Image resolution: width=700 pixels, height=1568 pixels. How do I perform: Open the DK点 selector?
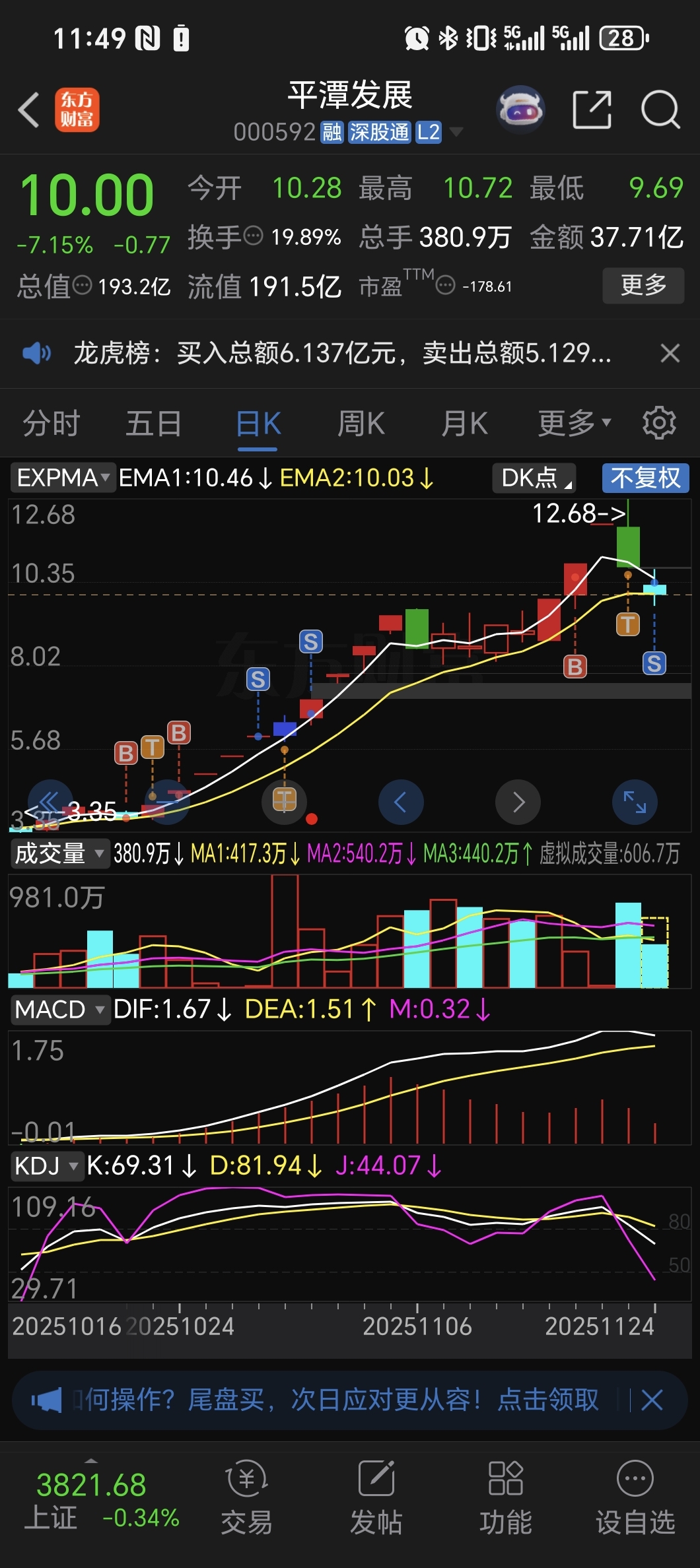point(534,478)
